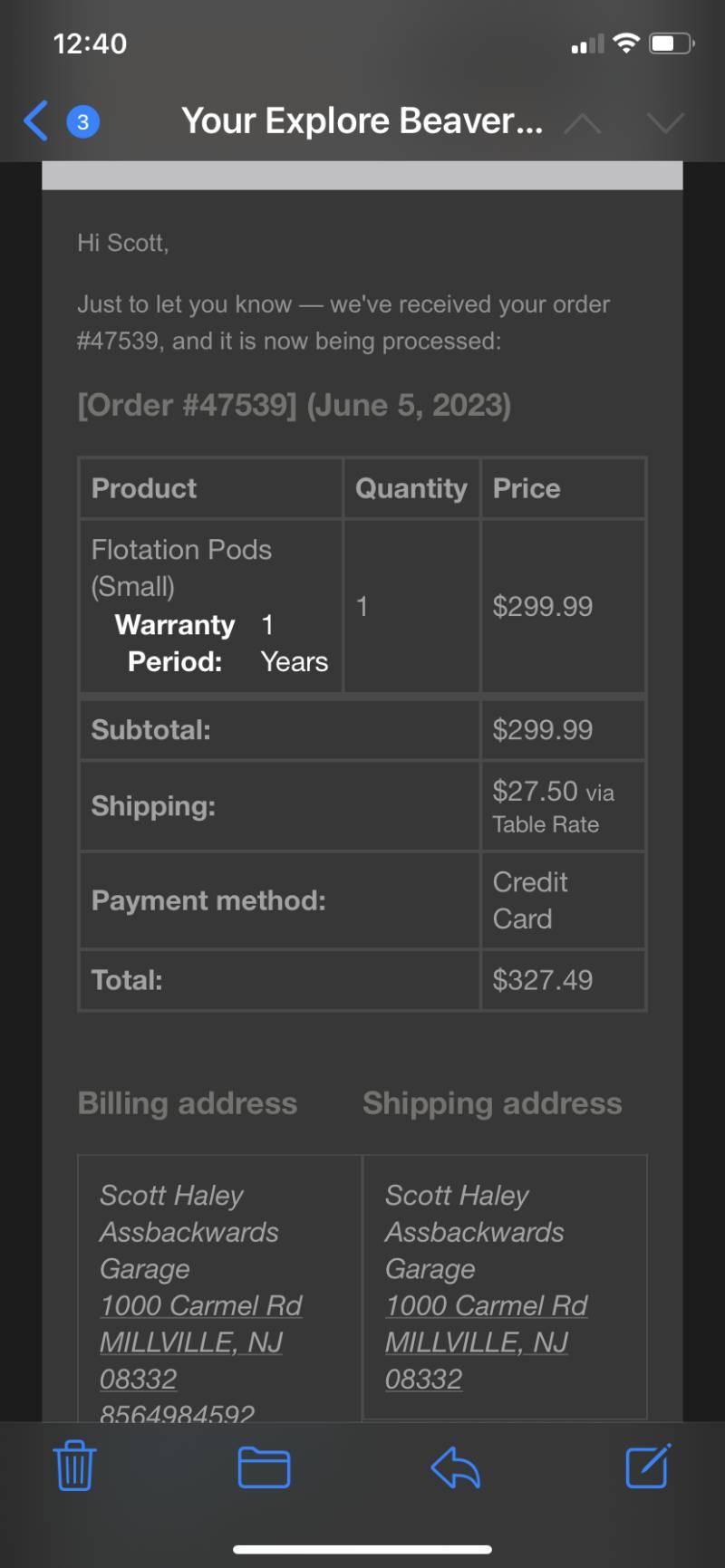725x1568 pixels.
Task: Delete this email with the trash icon
Action: click(x=74, y=1467)
